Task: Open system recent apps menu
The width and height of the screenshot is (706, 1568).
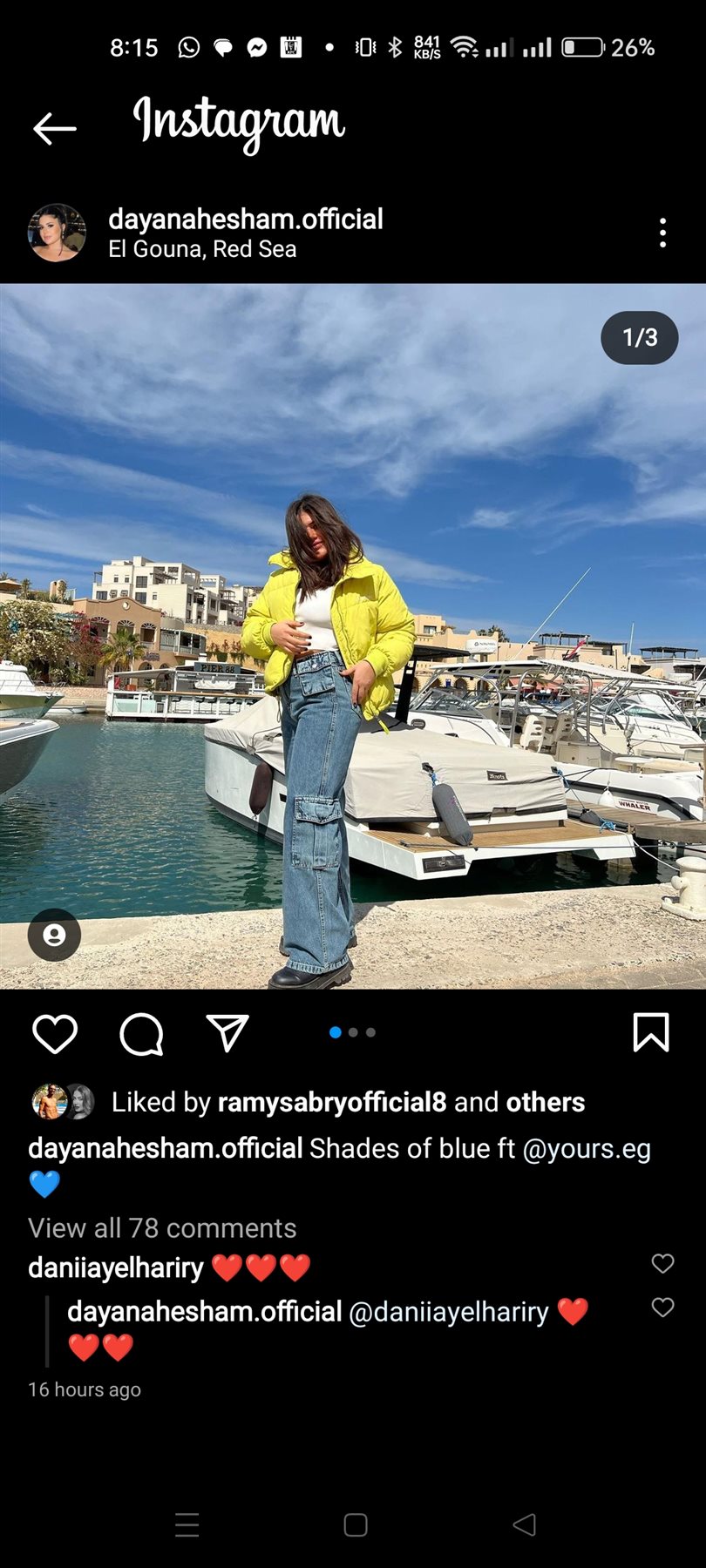Action: [x=187, y=1524]
